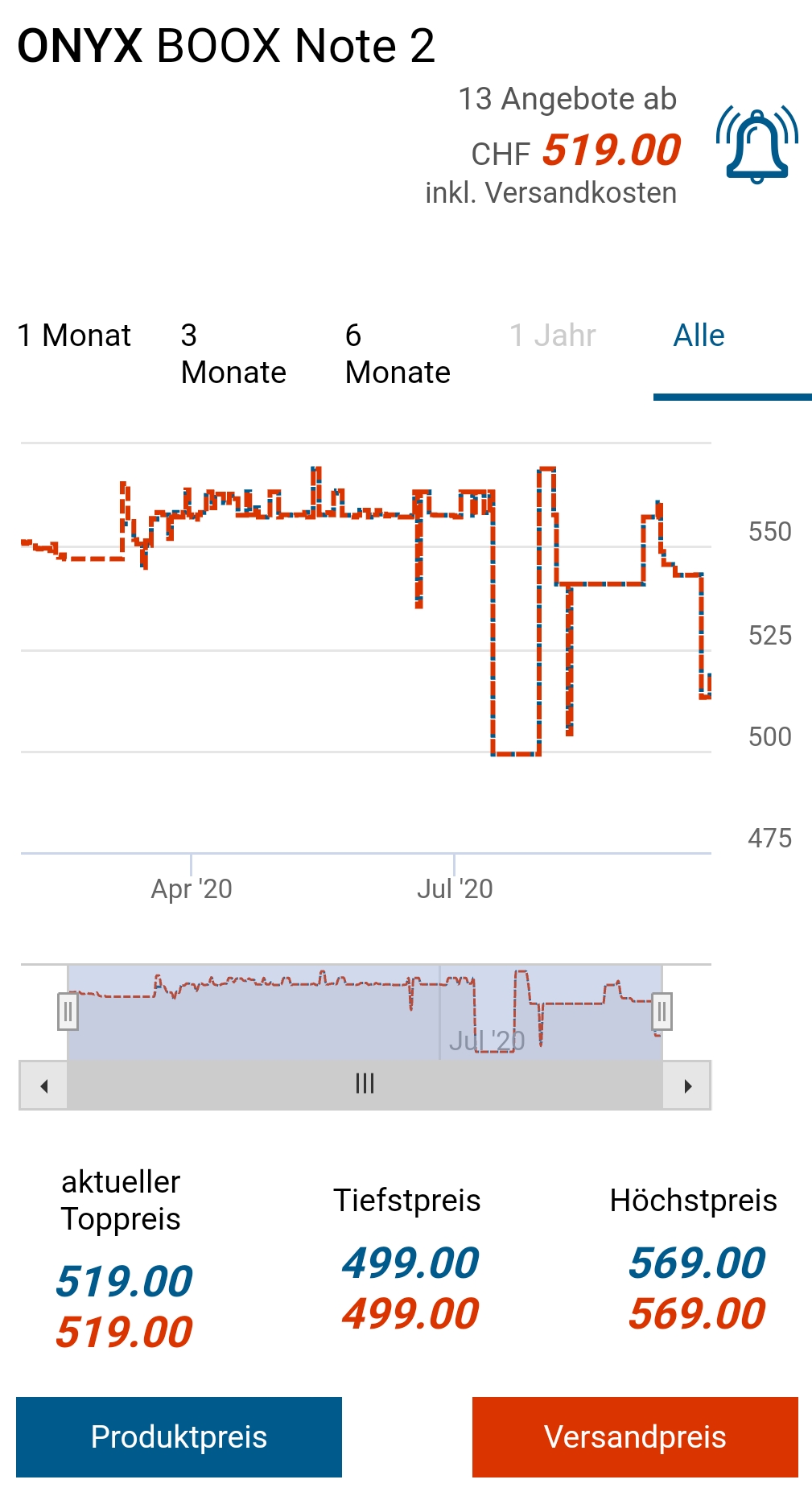Toggle the Versandpreis series

click(635, 1437)
